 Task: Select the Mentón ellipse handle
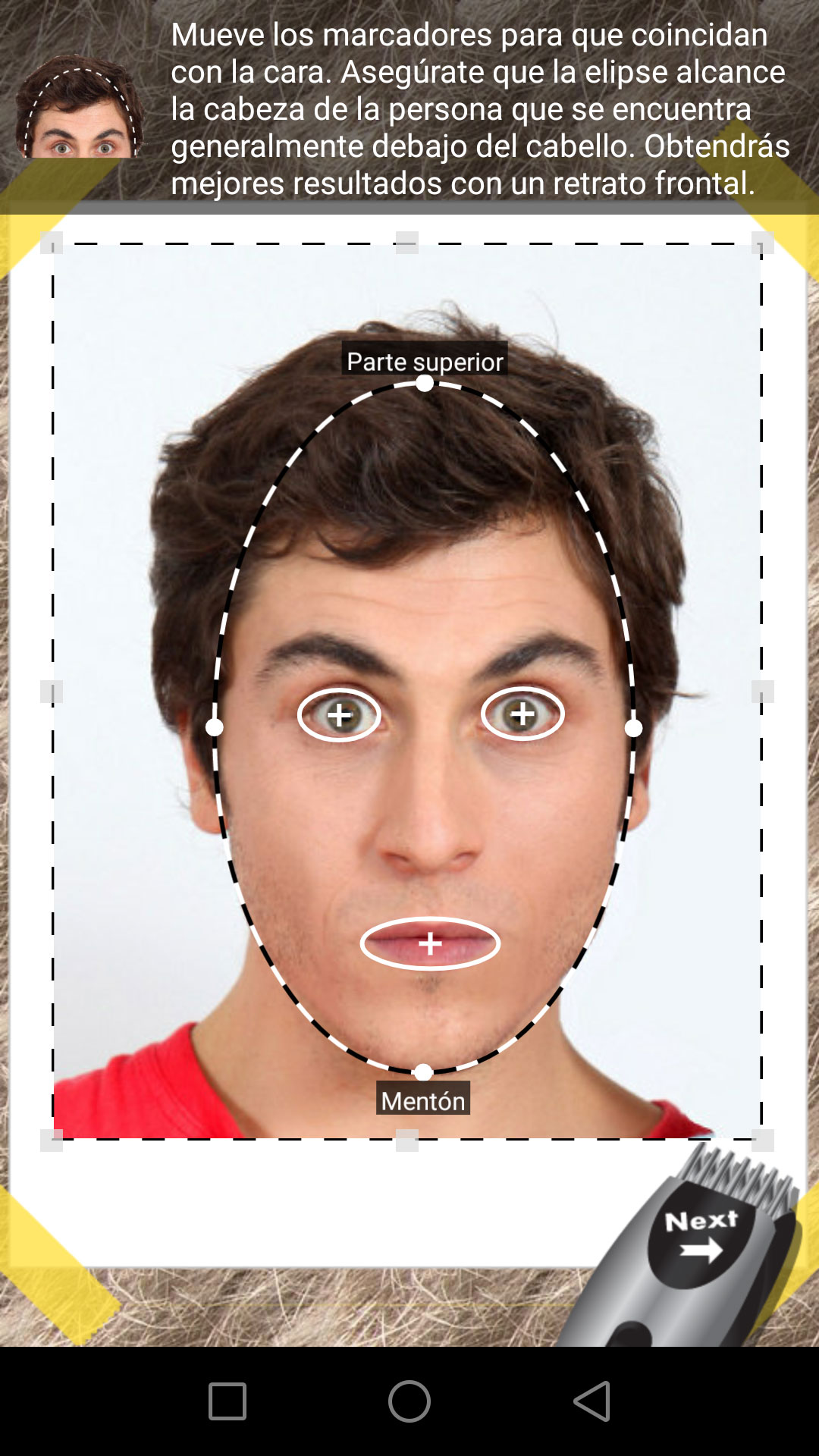pos(423,1072)
